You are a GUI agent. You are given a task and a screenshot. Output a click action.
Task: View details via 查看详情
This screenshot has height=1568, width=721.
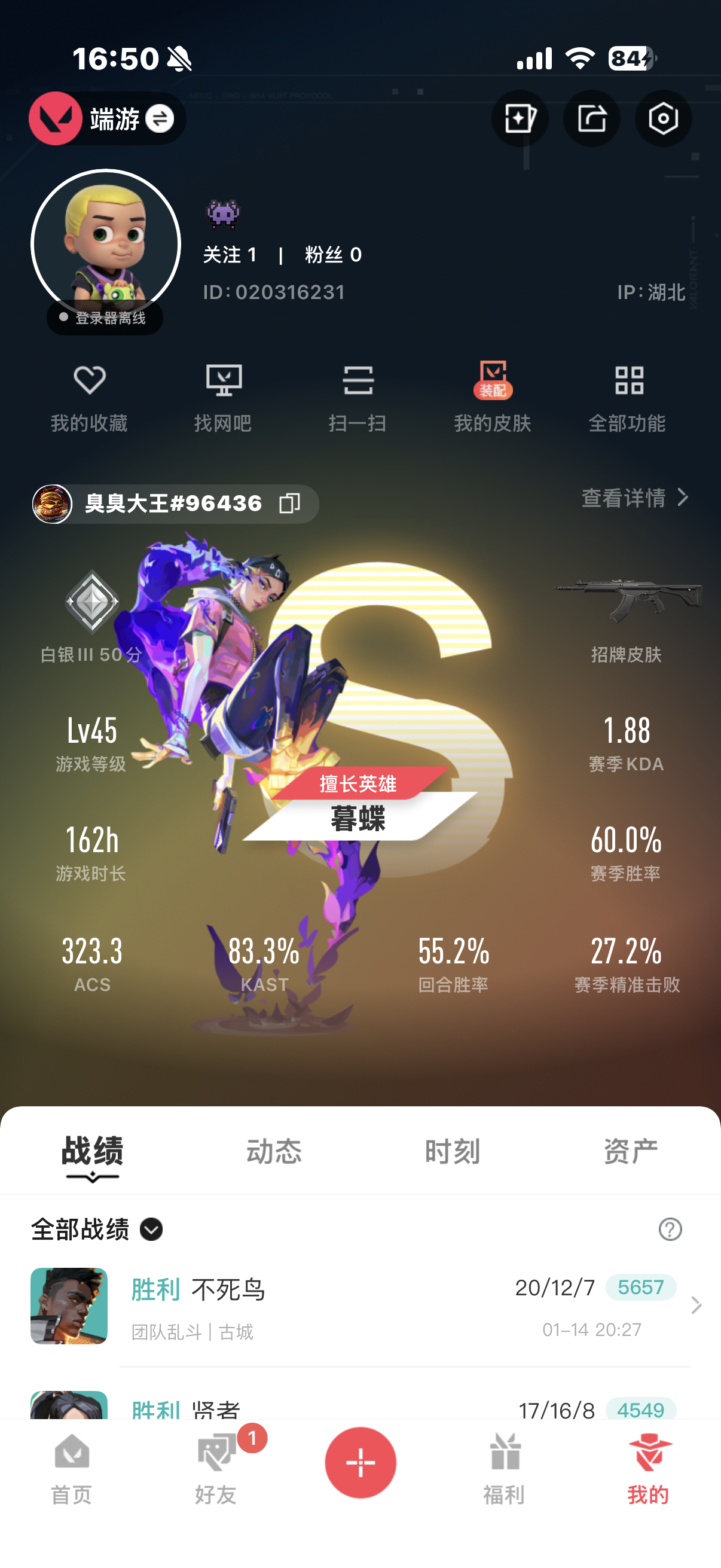636,498
